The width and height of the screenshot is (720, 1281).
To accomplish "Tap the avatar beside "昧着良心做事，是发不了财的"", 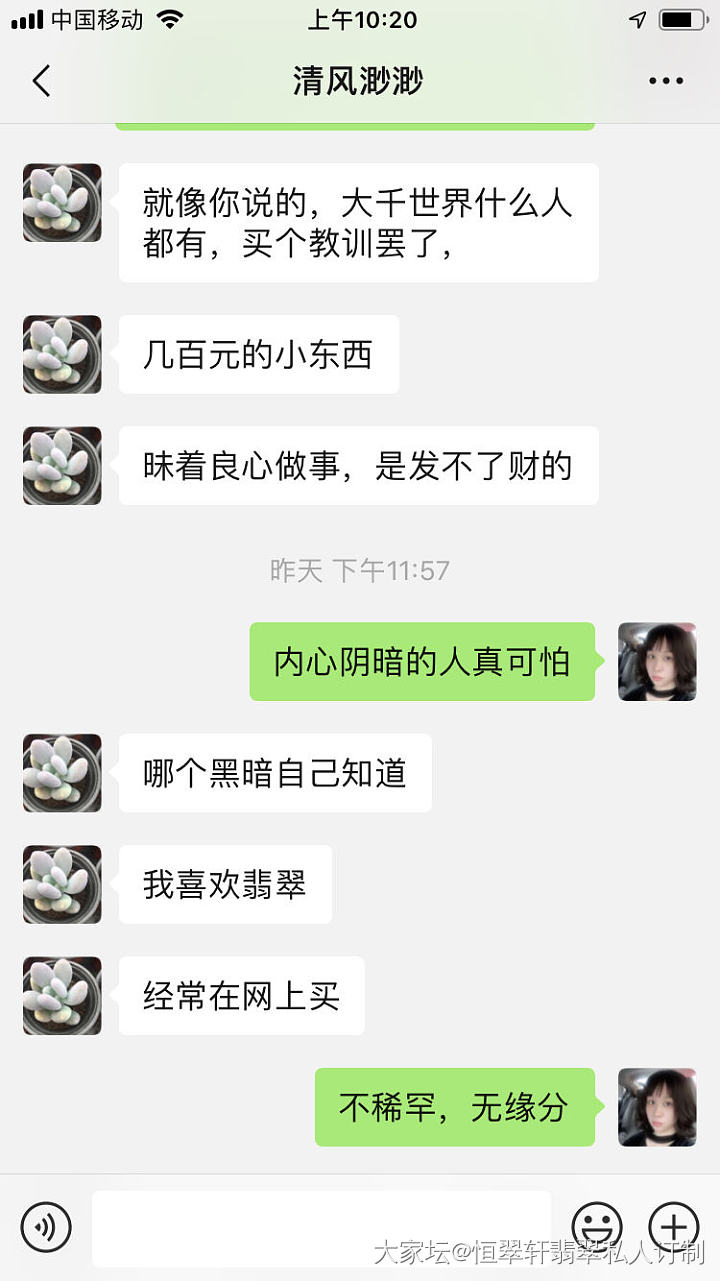I will pos(62,466).
